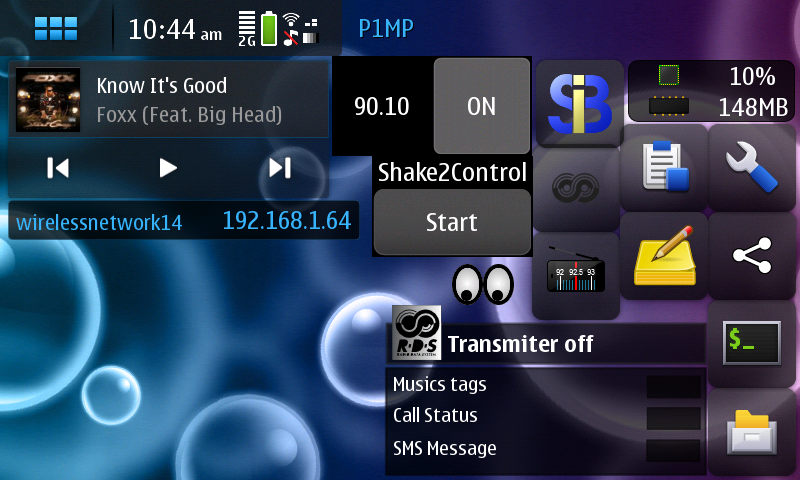Skip to the next track

tap(280, 168)
